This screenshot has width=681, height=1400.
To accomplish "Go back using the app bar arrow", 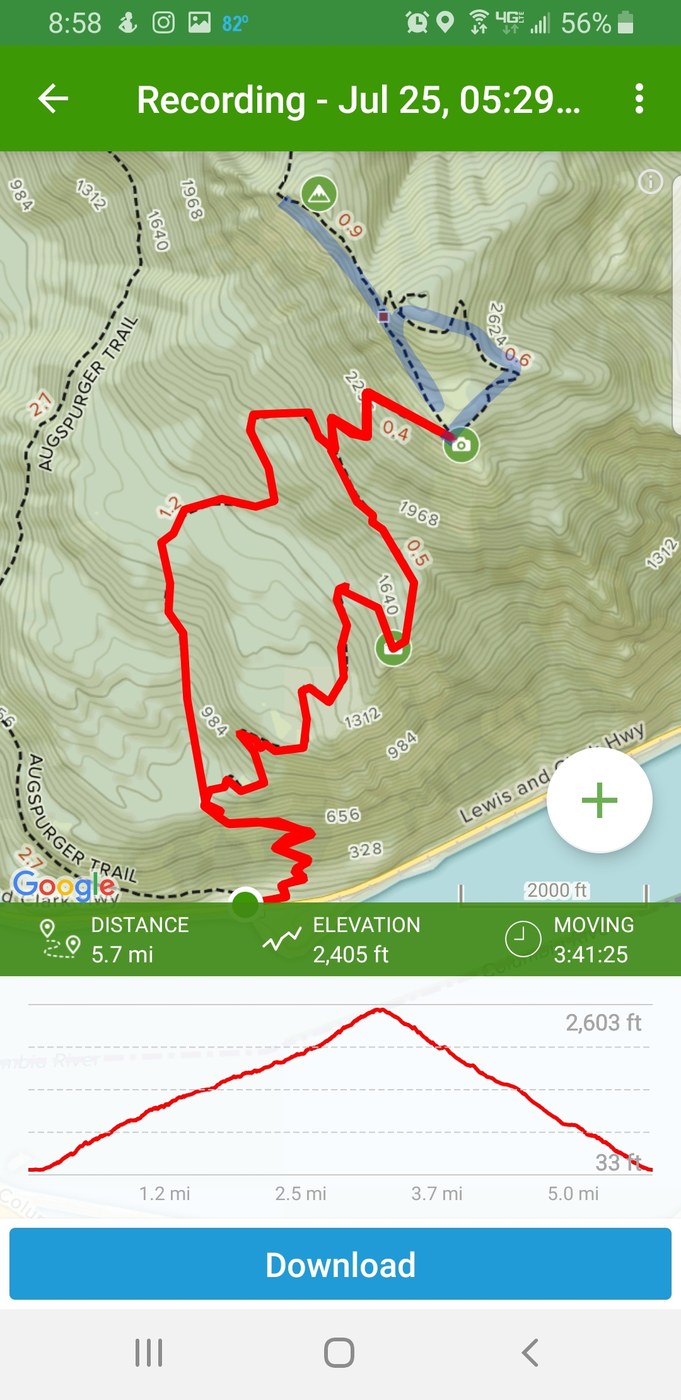I will coord(53,99).
